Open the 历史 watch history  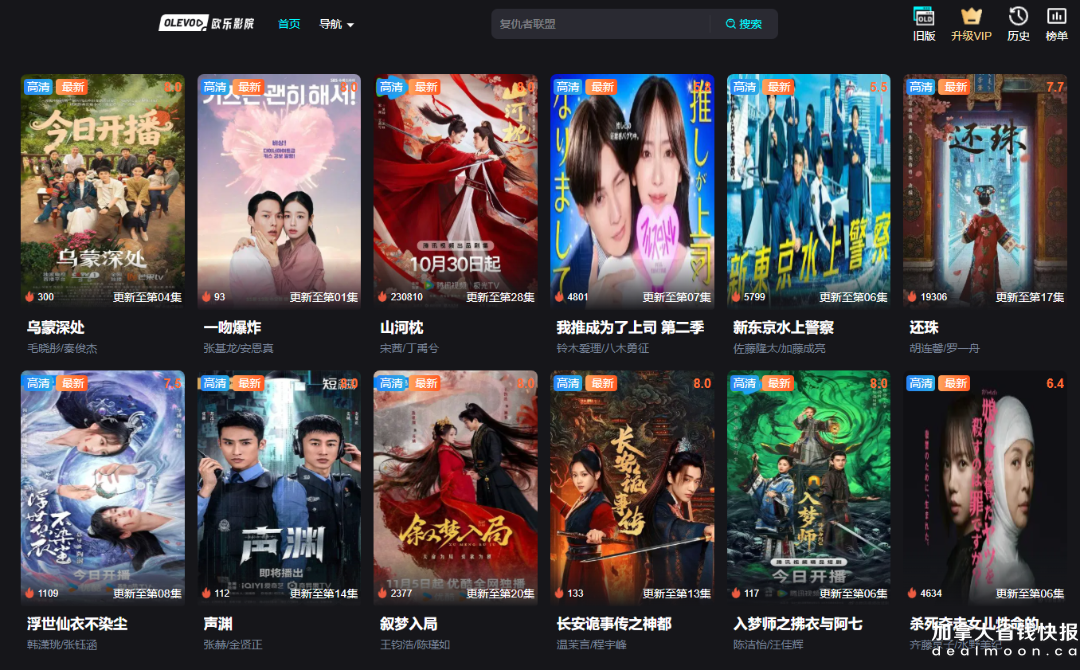click(1018, 24)
